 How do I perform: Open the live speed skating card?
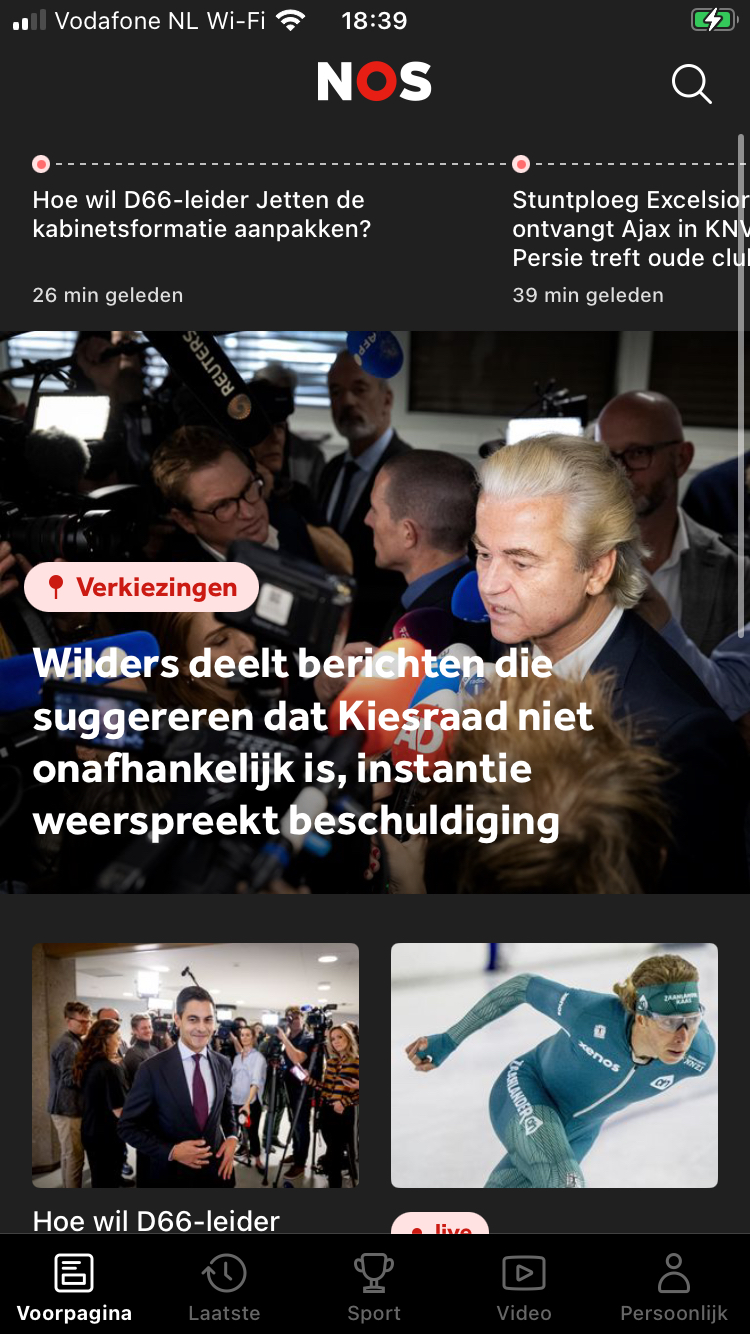point(554,1065)
